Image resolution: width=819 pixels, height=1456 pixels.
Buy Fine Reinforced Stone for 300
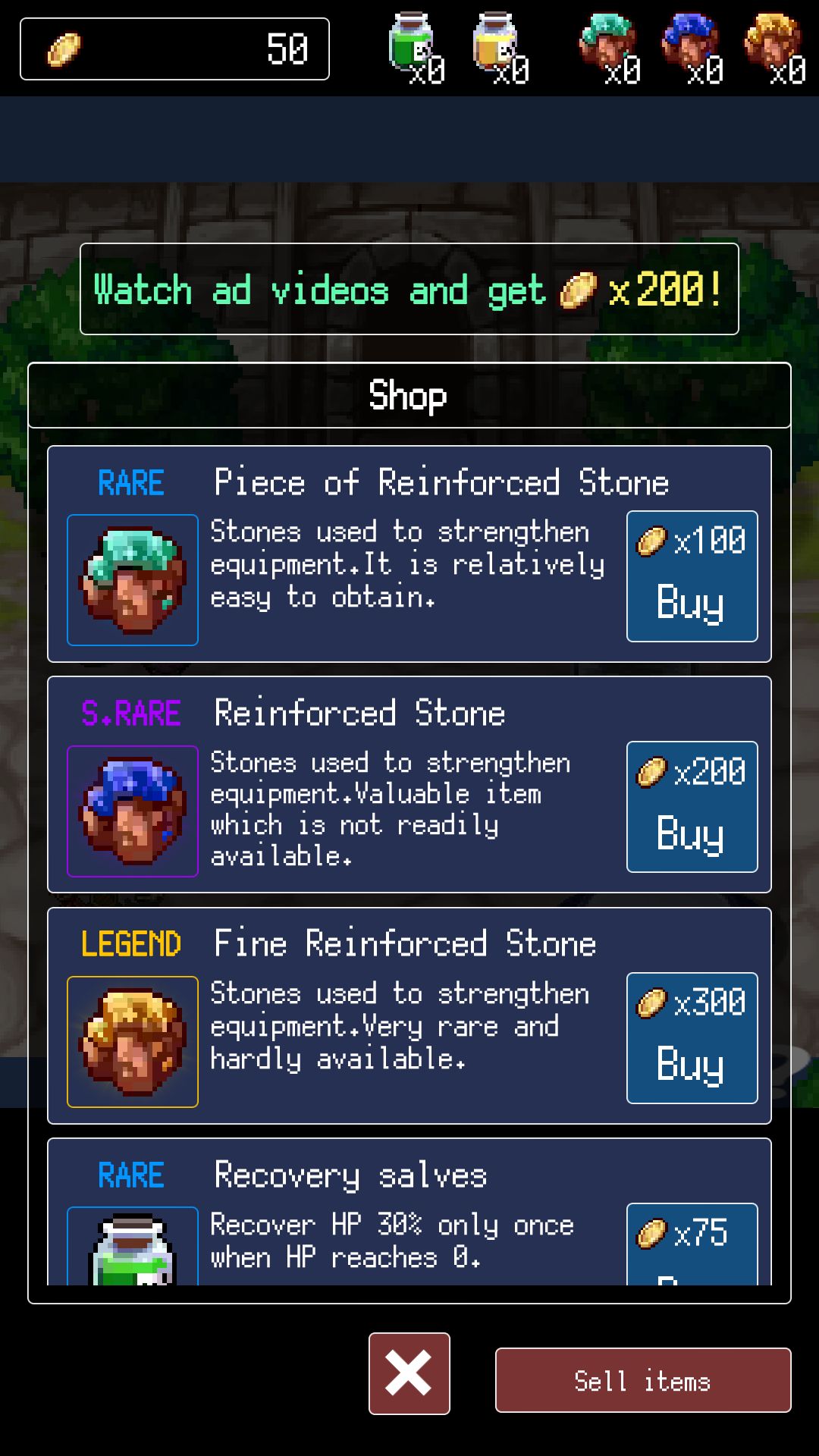(x=692, y=1037)
